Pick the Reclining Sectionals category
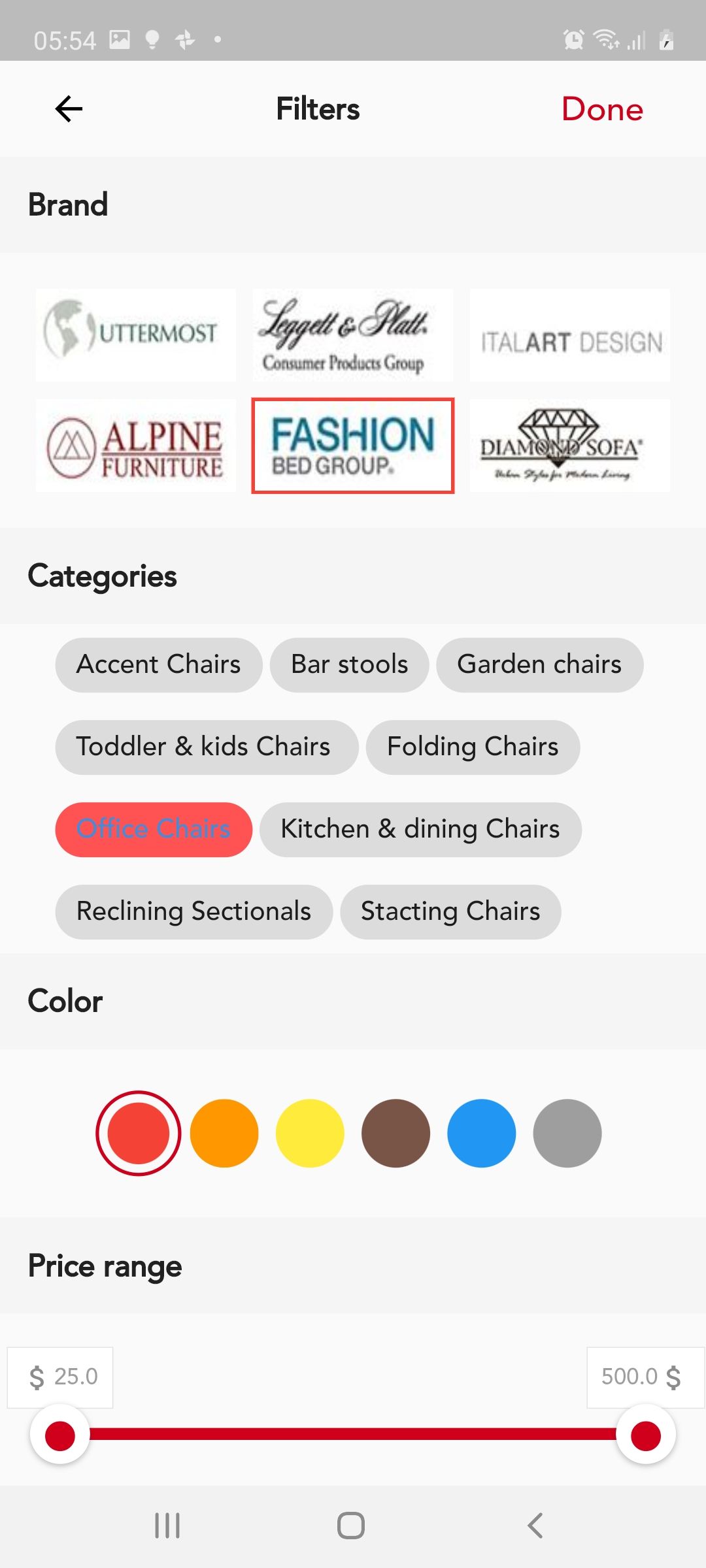 [x=193, y=912]
